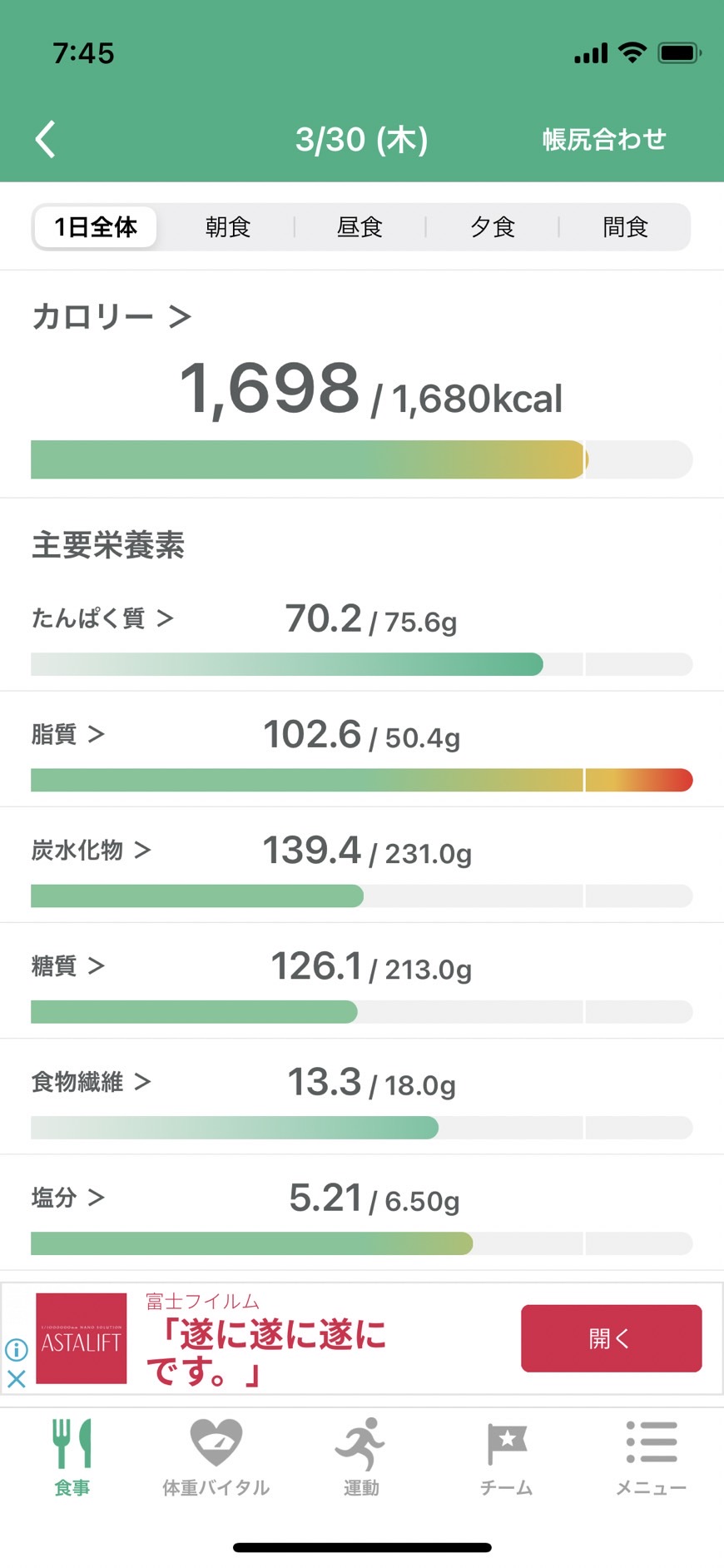Open たんぱく質 nutrient details
Image resolution: width=724 pixels, height=1568 pixels.
click(102, 618)
